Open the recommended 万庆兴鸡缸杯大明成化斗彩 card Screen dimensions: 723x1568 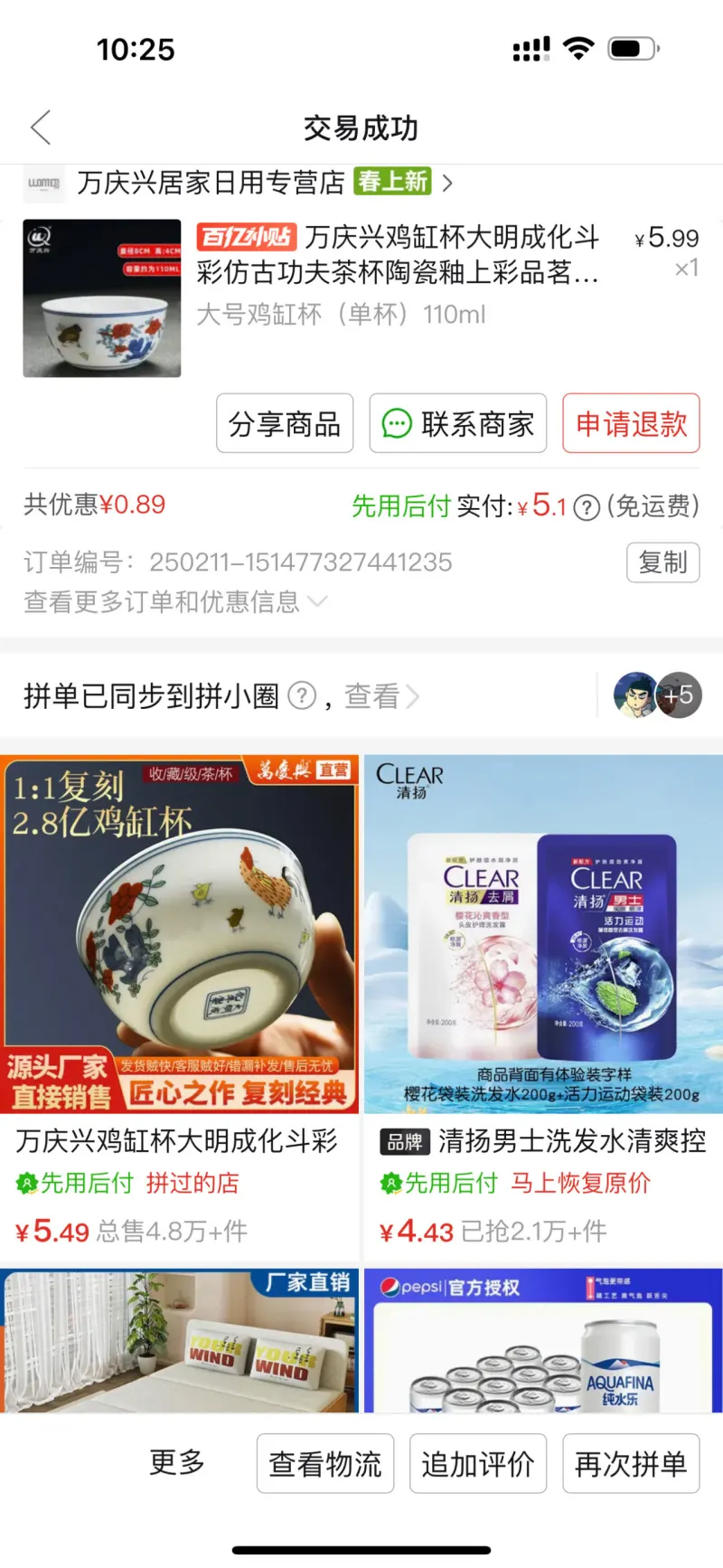tap(180, 995)
